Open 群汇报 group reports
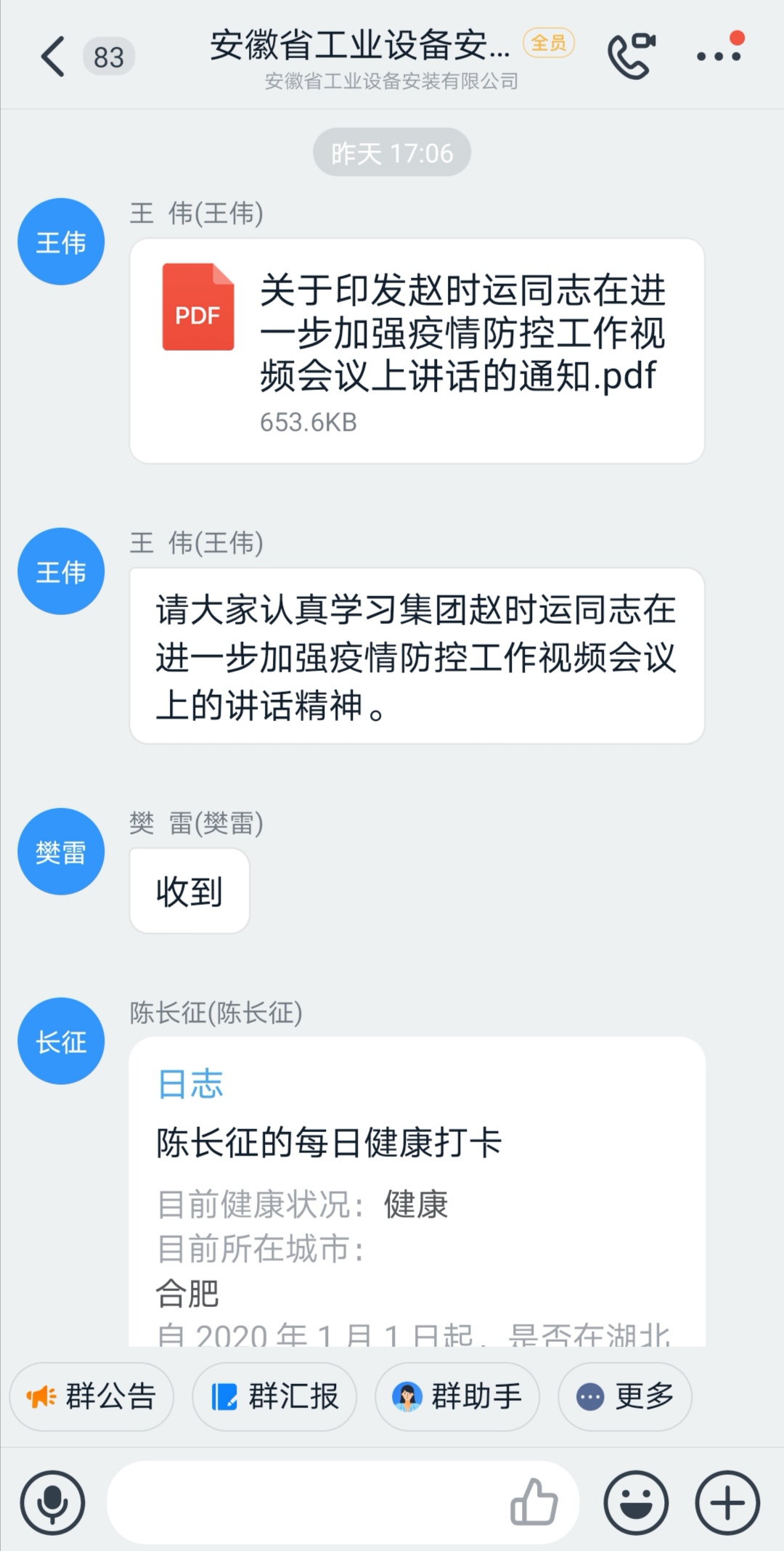This screenshot has height=1551, width=784. (274, 1396)
